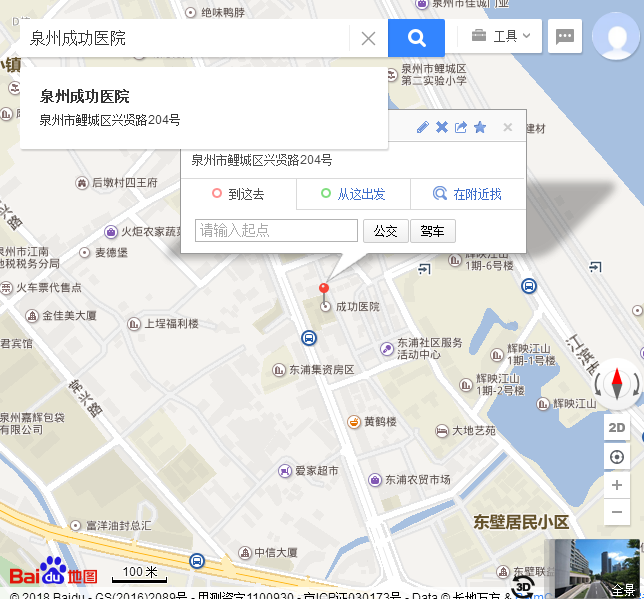Choose 驾车 driving directions
This screenshot has width=644, height=599.
pyautogui.click(x=432, y=231)
